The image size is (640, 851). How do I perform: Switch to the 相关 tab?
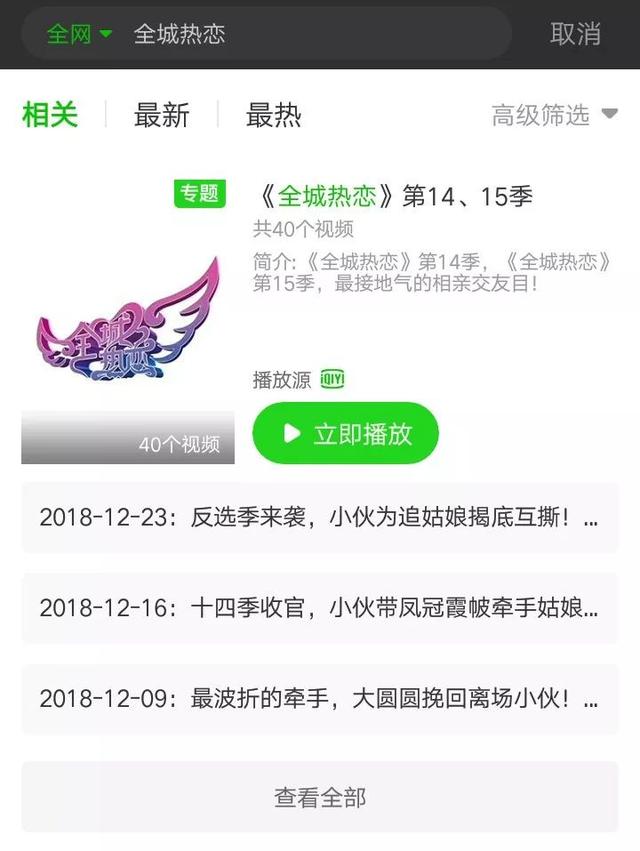[50, 115]
